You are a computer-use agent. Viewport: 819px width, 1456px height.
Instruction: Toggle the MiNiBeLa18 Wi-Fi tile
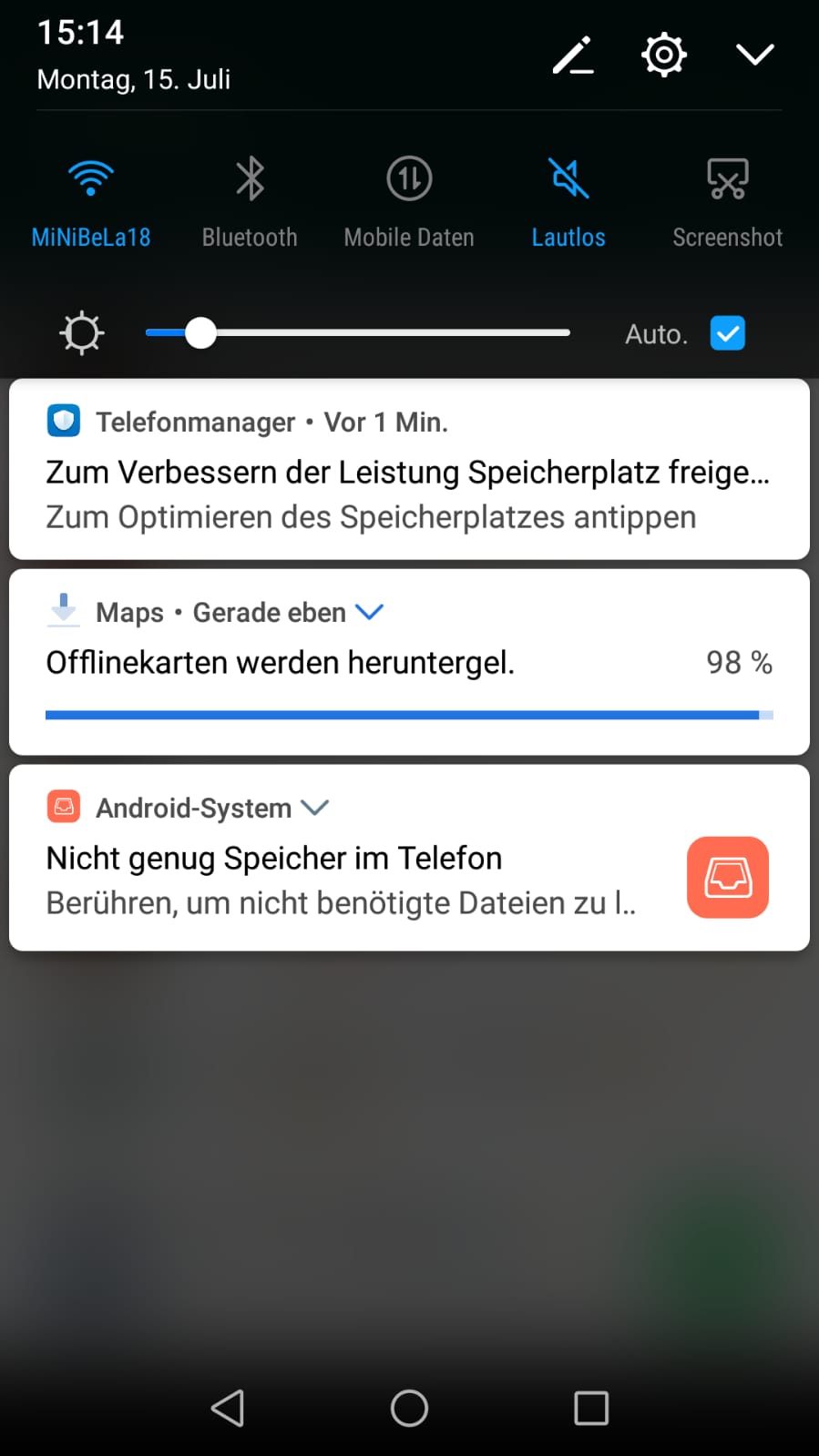click(x=91, y=179)
